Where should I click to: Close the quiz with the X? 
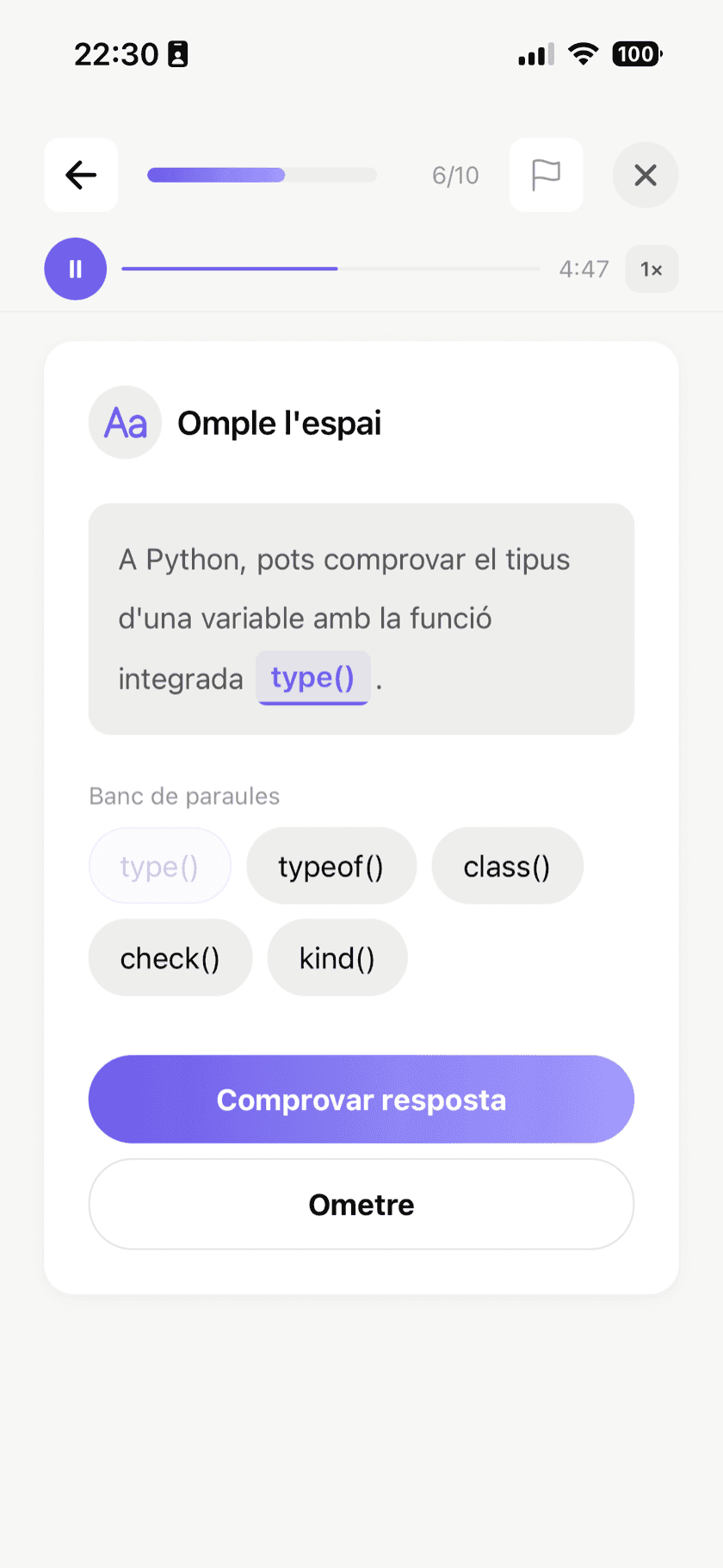tap(646, 175)
